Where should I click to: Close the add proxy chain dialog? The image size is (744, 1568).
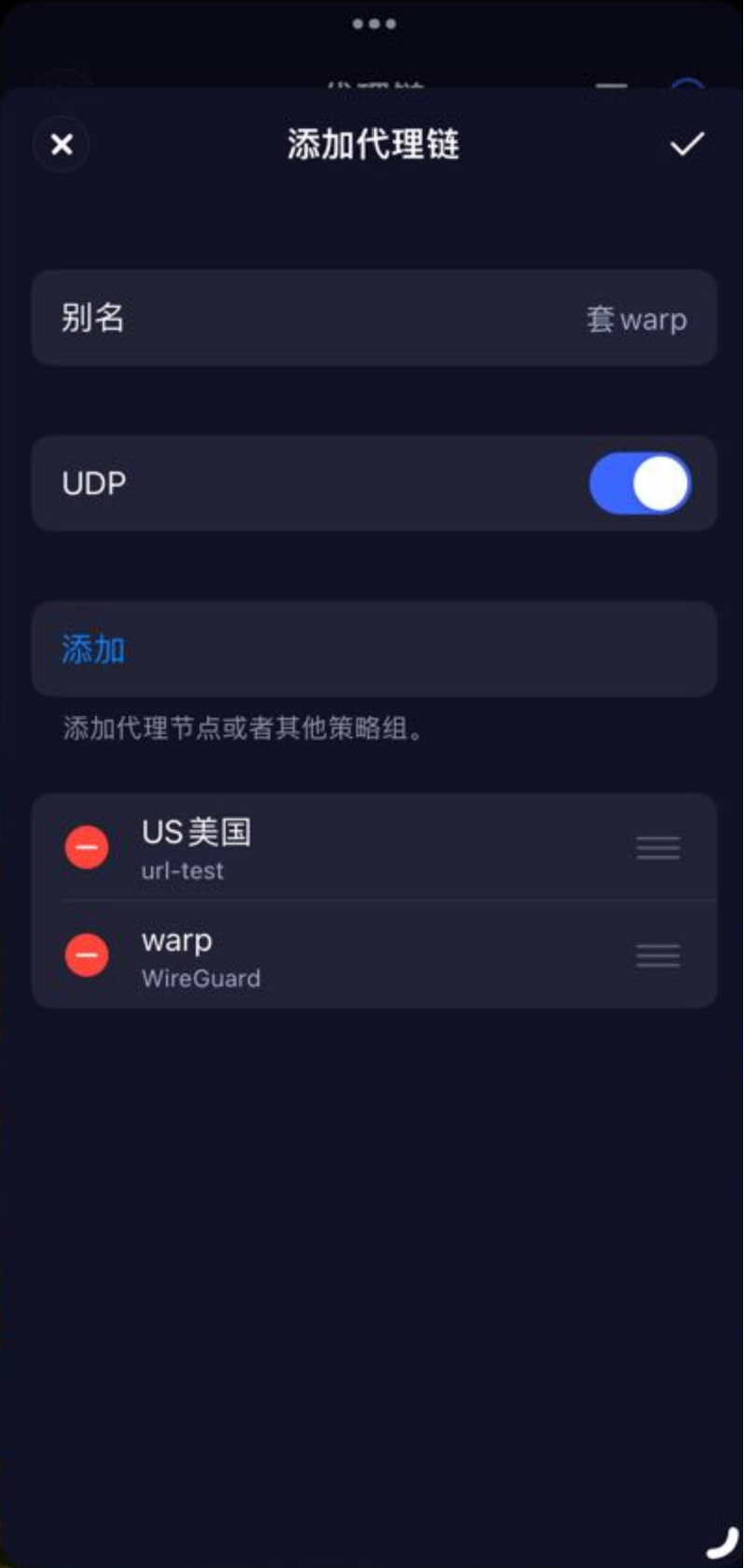(62, 144)
